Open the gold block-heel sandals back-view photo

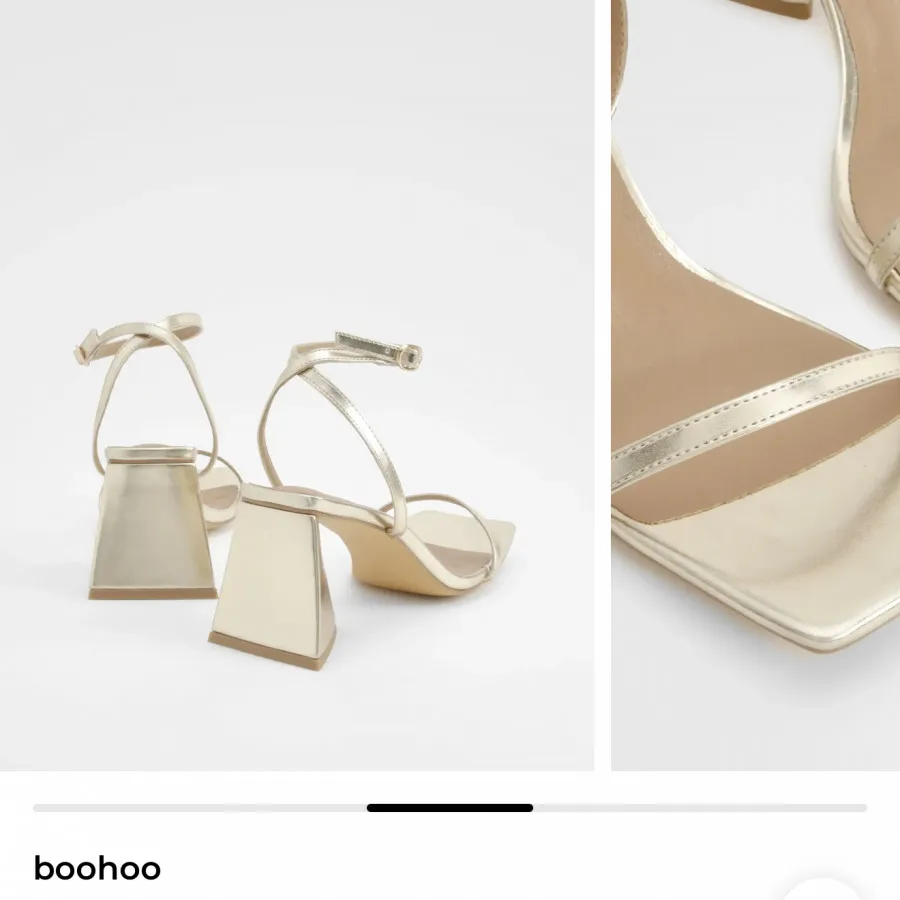tap(296, 385)
